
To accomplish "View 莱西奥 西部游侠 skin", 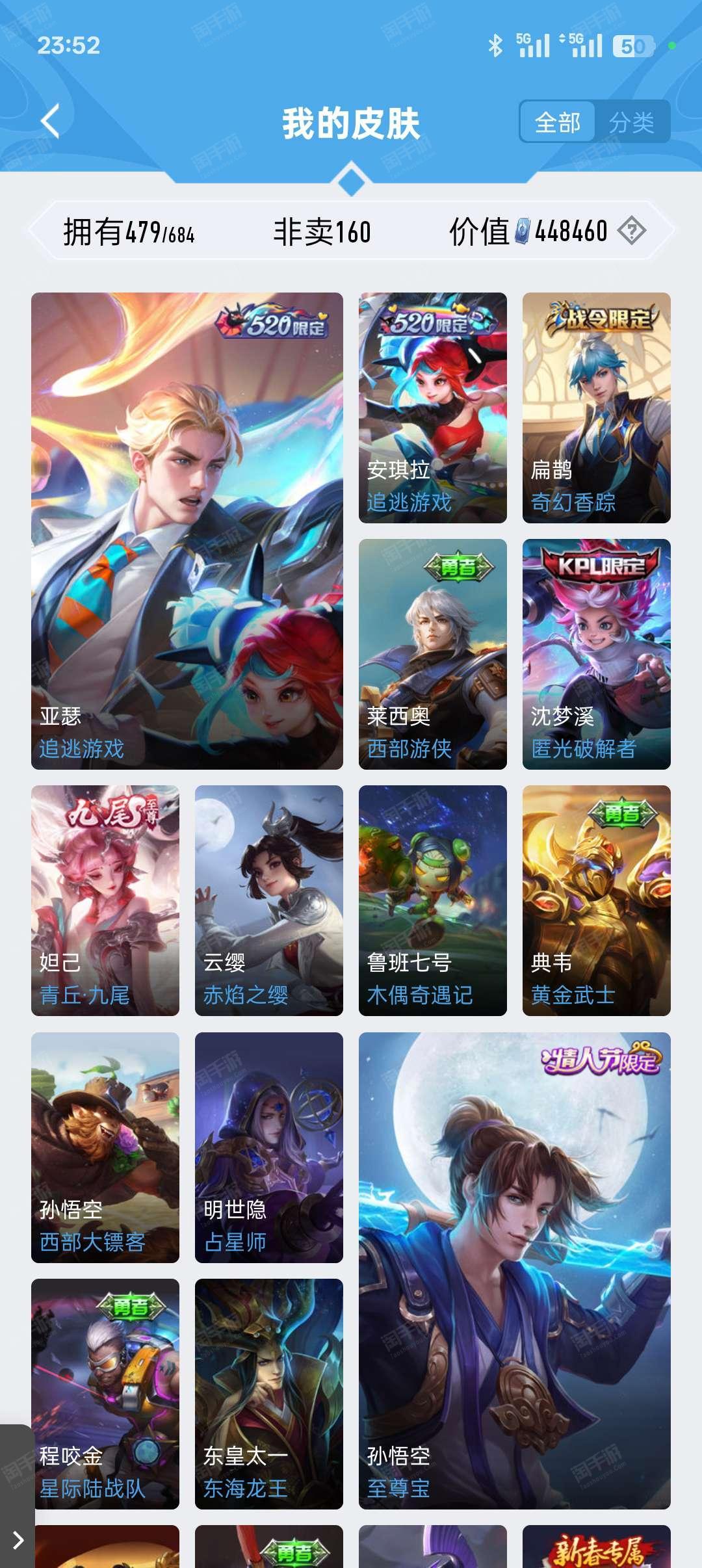I will [432, 654].
